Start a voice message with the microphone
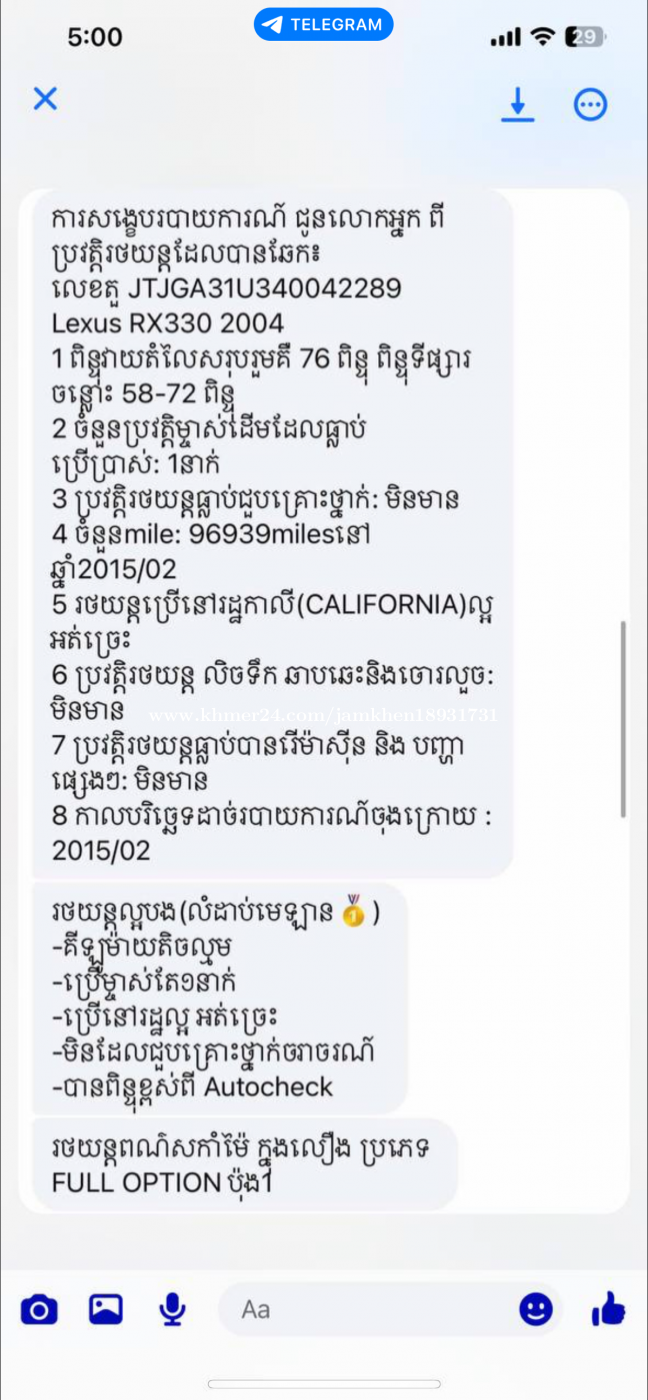Image resolution: width=648 pixels, height=1400 pixels. [173, 1309]
